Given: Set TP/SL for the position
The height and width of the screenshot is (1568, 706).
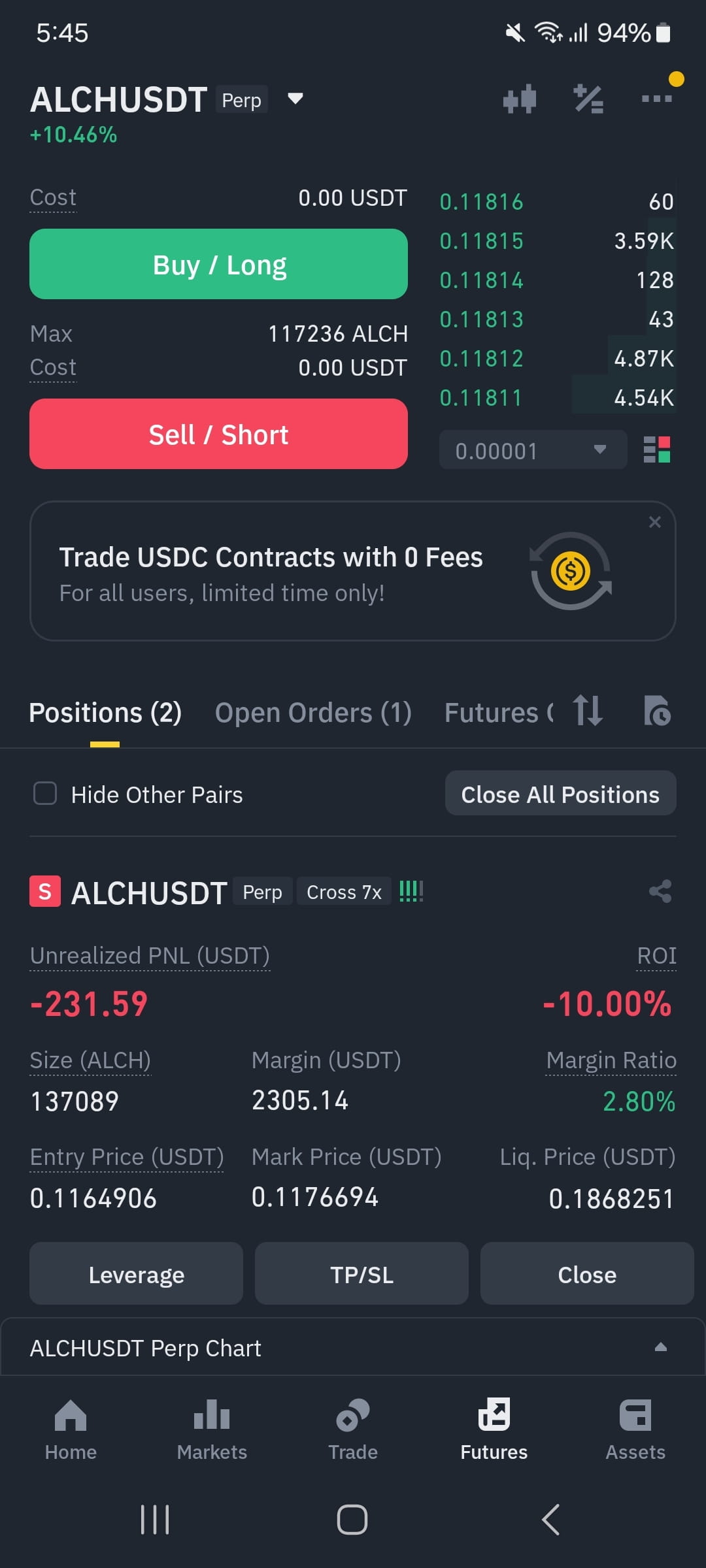Looking at the screenshot, I should tap(361, 1274).
